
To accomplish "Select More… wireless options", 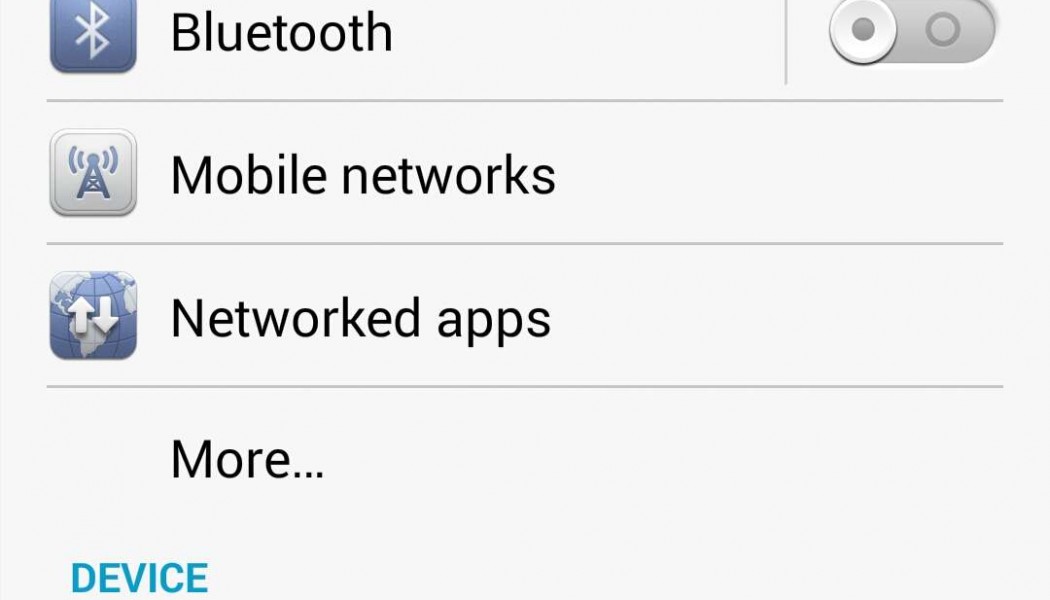I will click(x=248, y=460).
